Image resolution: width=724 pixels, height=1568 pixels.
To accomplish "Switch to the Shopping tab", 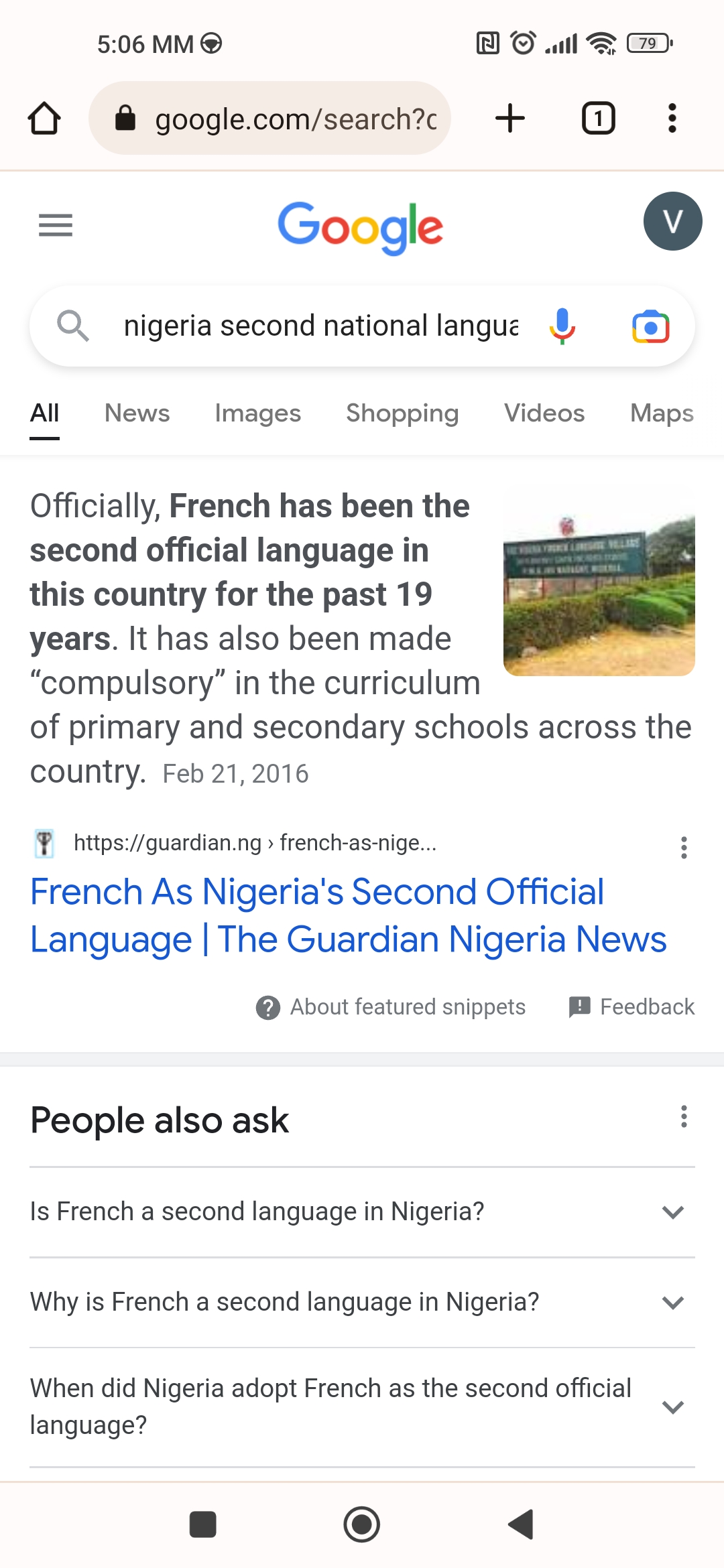I will click(402, 413).
